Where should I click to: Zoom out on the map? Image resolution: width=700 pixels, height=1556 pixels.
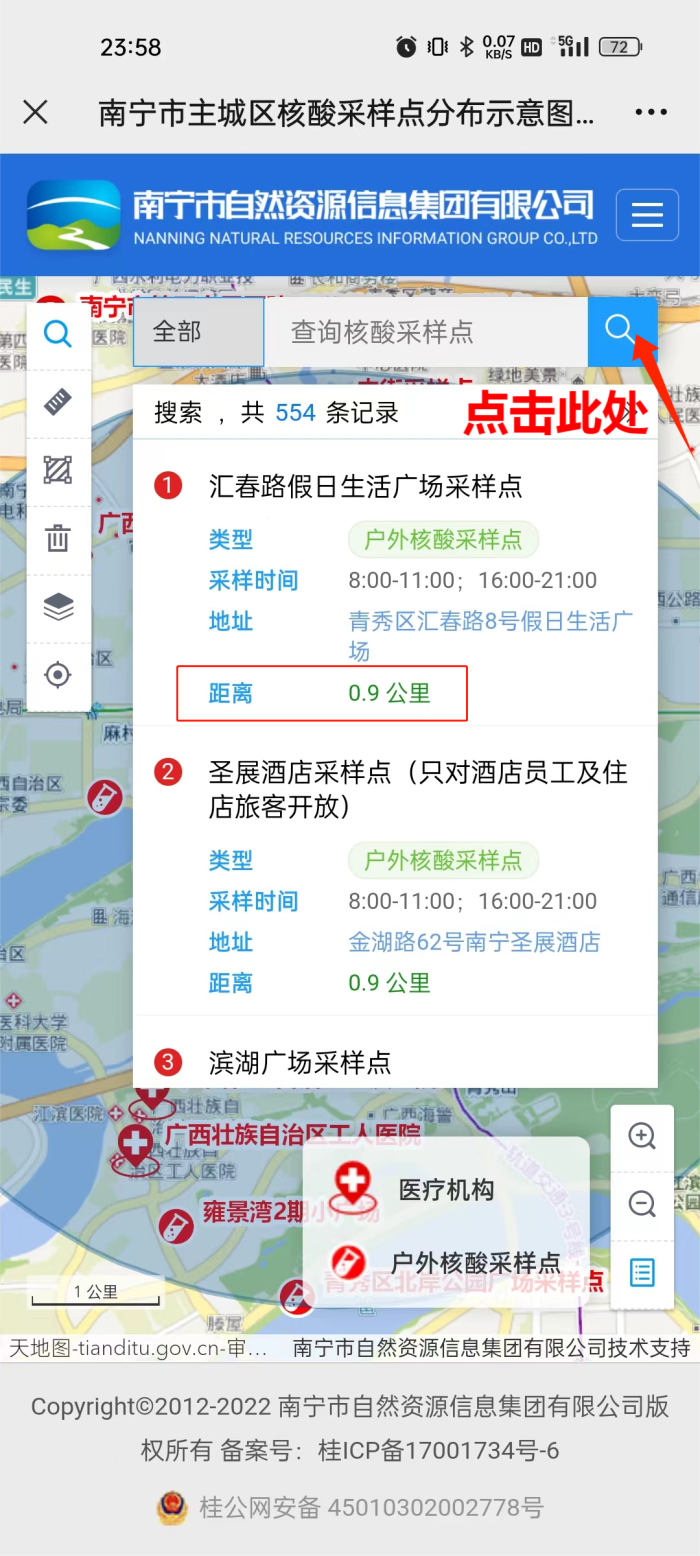[641, 1204]
